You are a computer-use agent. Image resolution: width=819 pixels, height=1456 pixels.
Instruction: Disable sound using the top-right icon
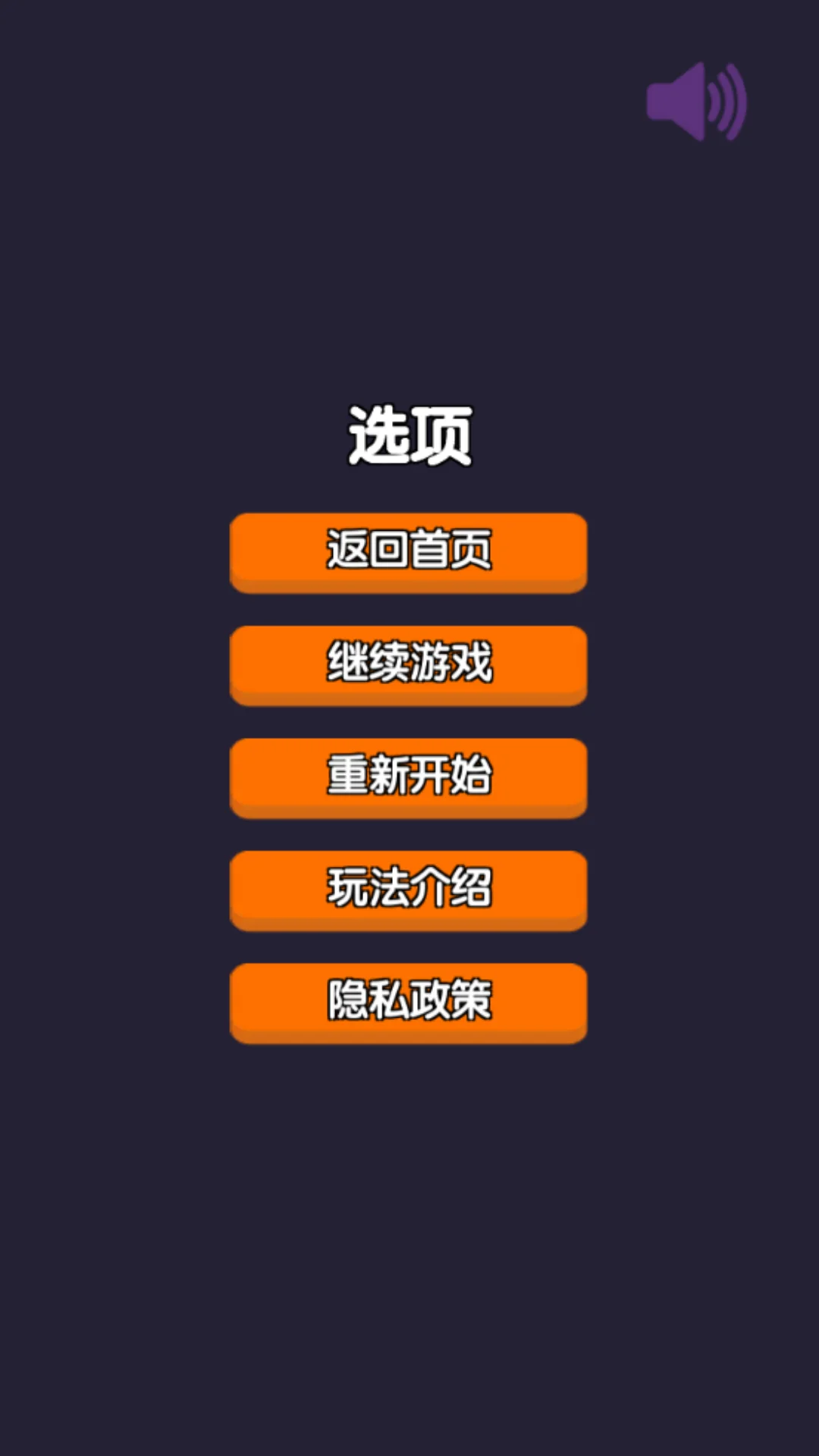(696, 101)
